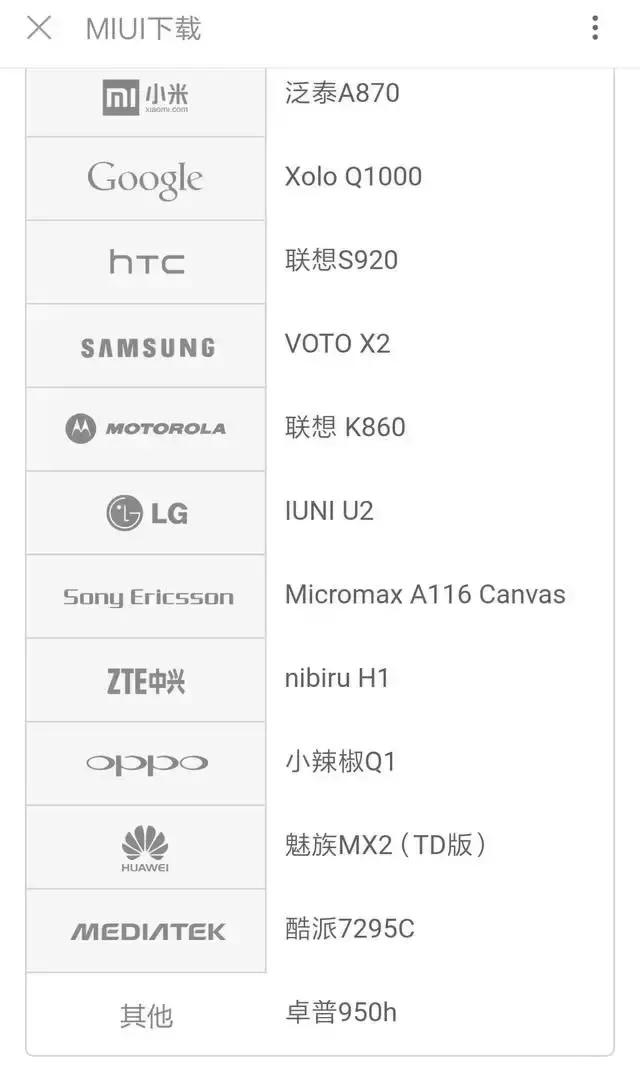Switch to the Sony Ericsson tab

point(146,597)
